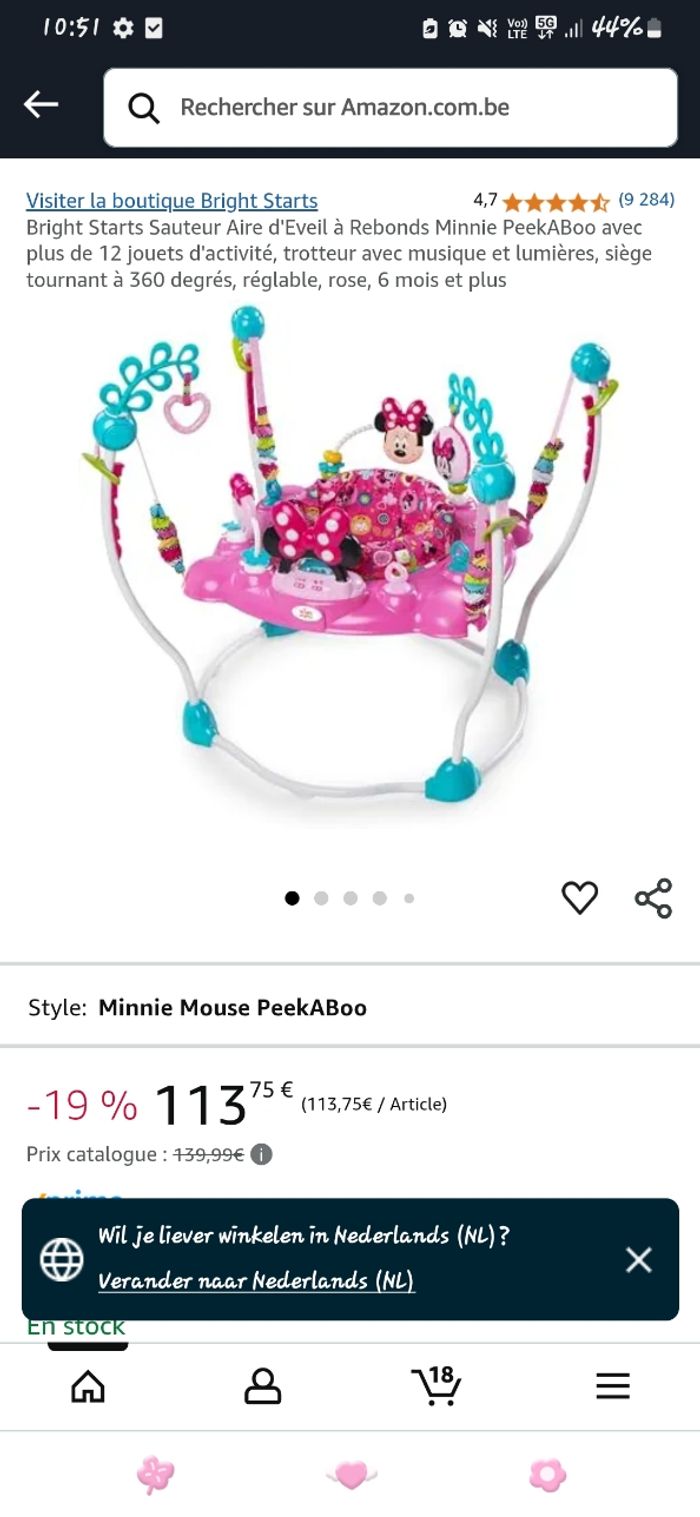The width and height of the screenshot is (700, 1517).
Task: Open the Amazon.com.be search field
Action: click(x=390, y=107)
